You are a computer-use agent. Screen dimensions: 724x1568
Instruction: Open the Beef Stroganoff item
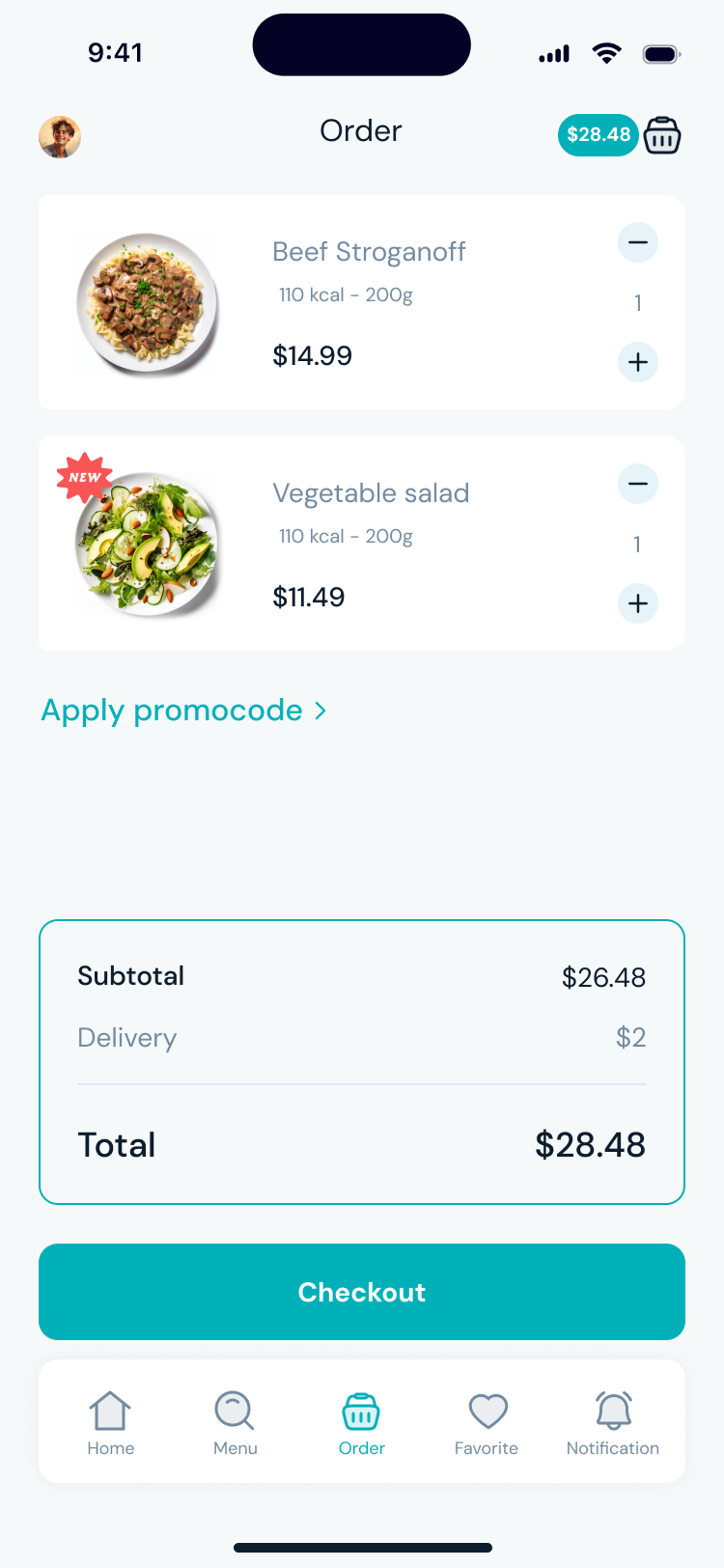[x=369, y=253]
